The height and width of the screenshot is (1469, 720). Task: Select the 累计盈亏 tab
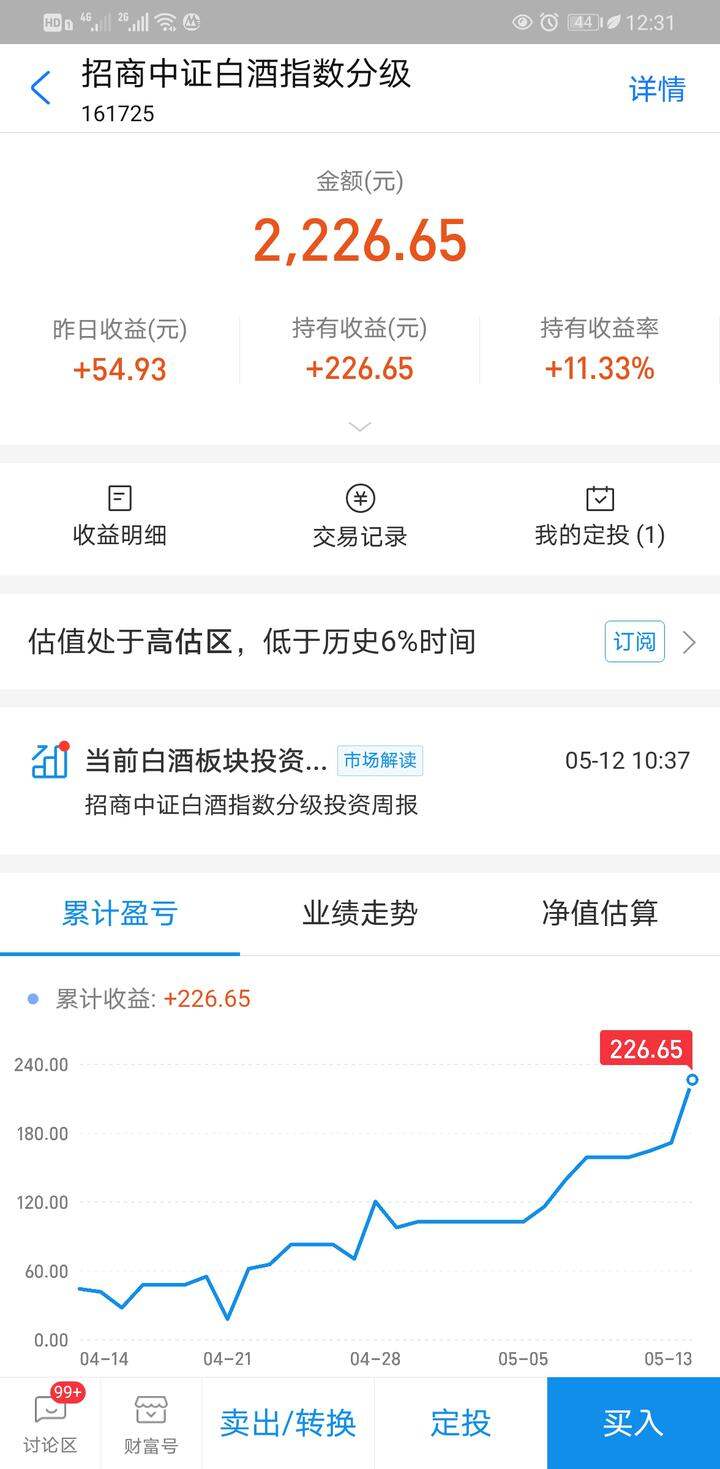[x=120, y=913]
